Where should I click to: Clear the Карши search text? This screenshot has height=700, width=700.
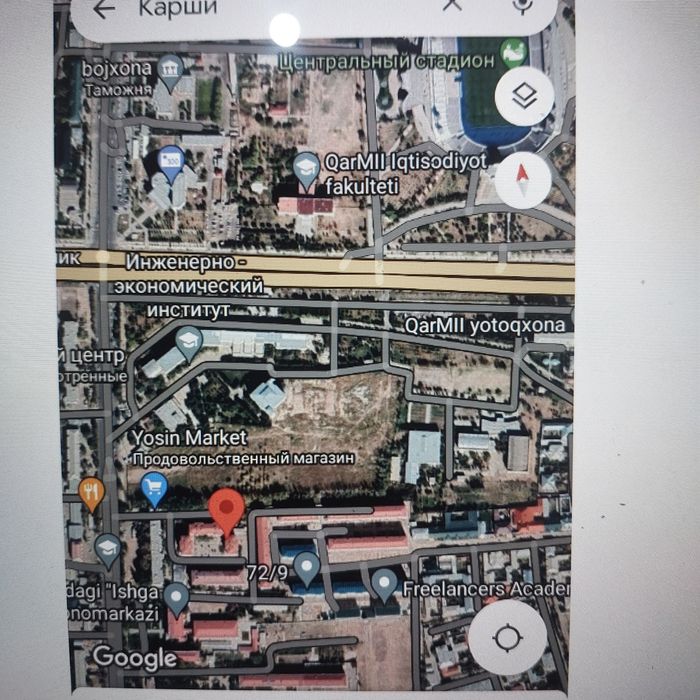click(x=452, y=6)
